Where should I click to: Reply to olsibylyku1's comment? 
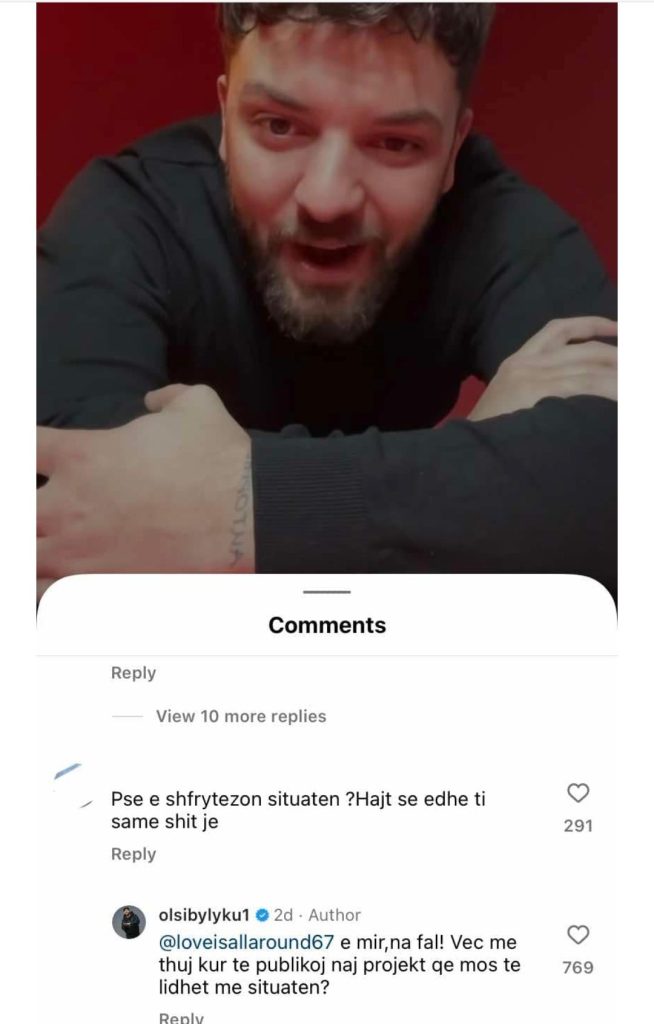click(x=181, y=1017)
